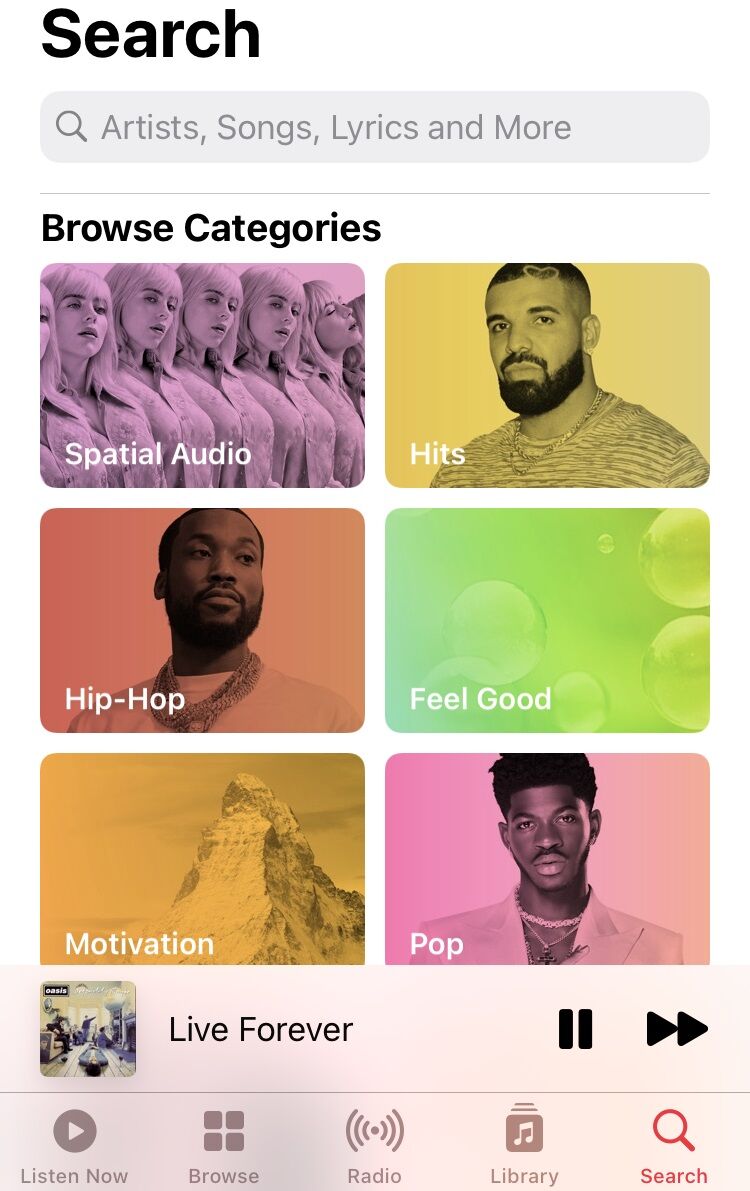The image size is (750, 1191).
Task: Skip to the next track
Action: pos(676,1029)
